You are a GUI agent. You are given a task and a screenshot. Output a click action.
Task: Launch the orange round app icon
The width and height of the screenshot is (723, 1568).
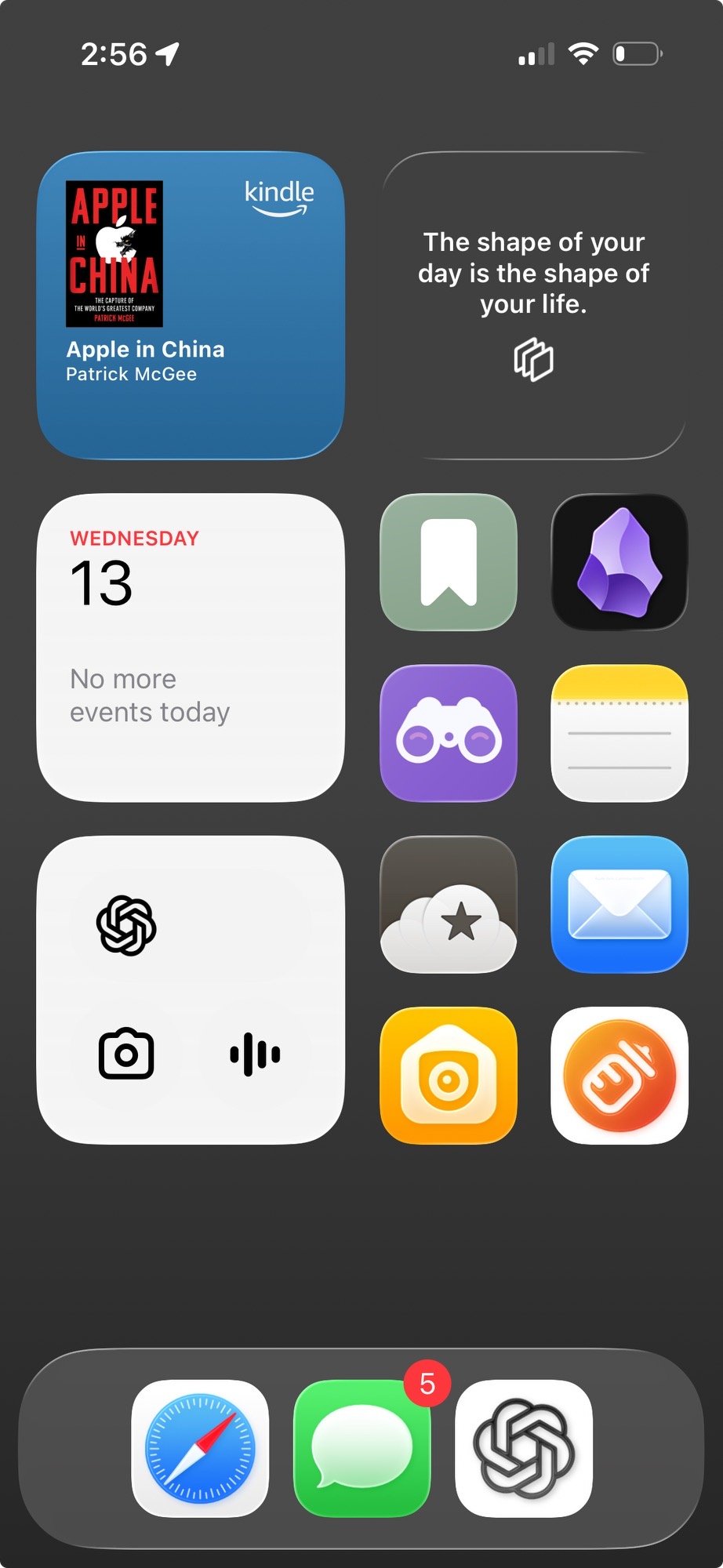pos(619,1075)
